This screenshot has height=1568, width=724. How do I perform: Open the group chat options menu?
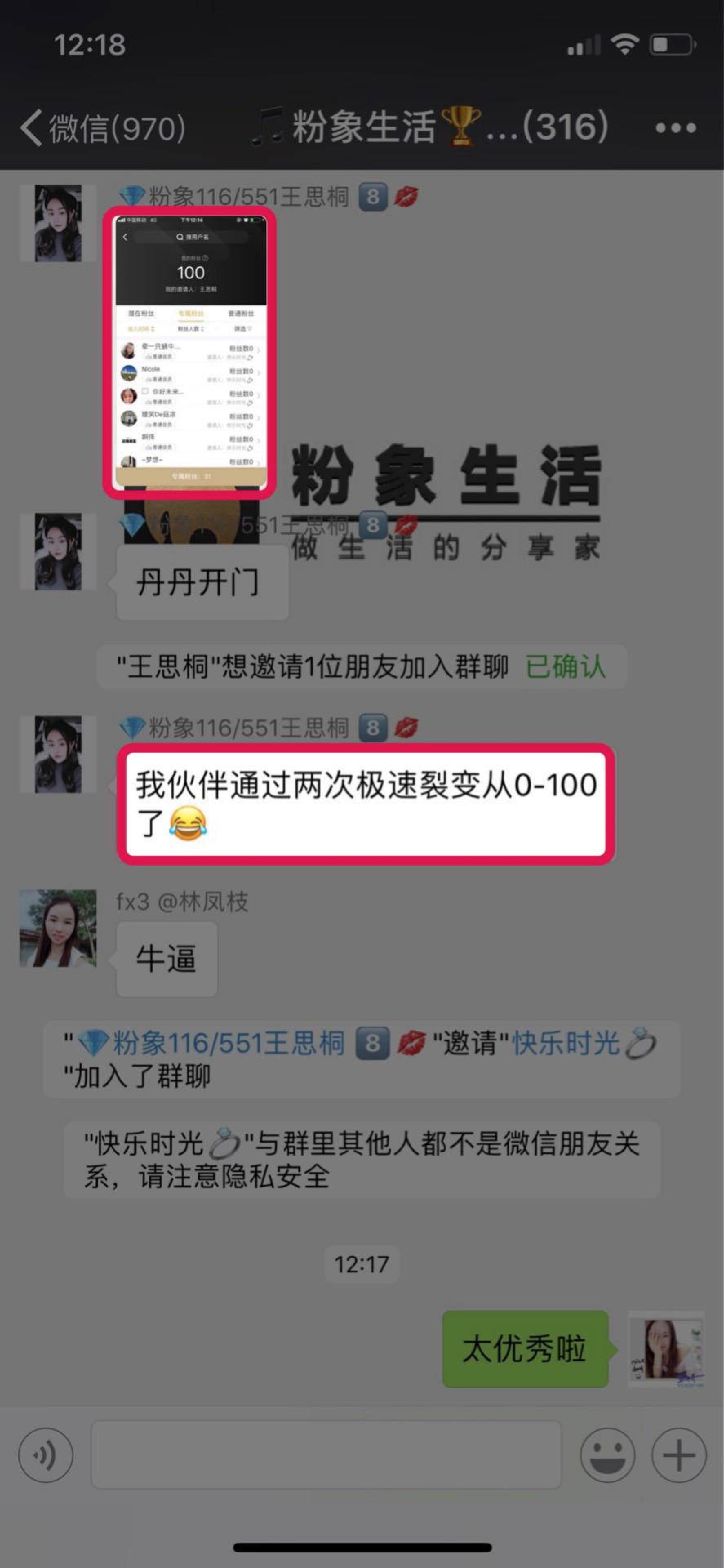pos(675,128)
